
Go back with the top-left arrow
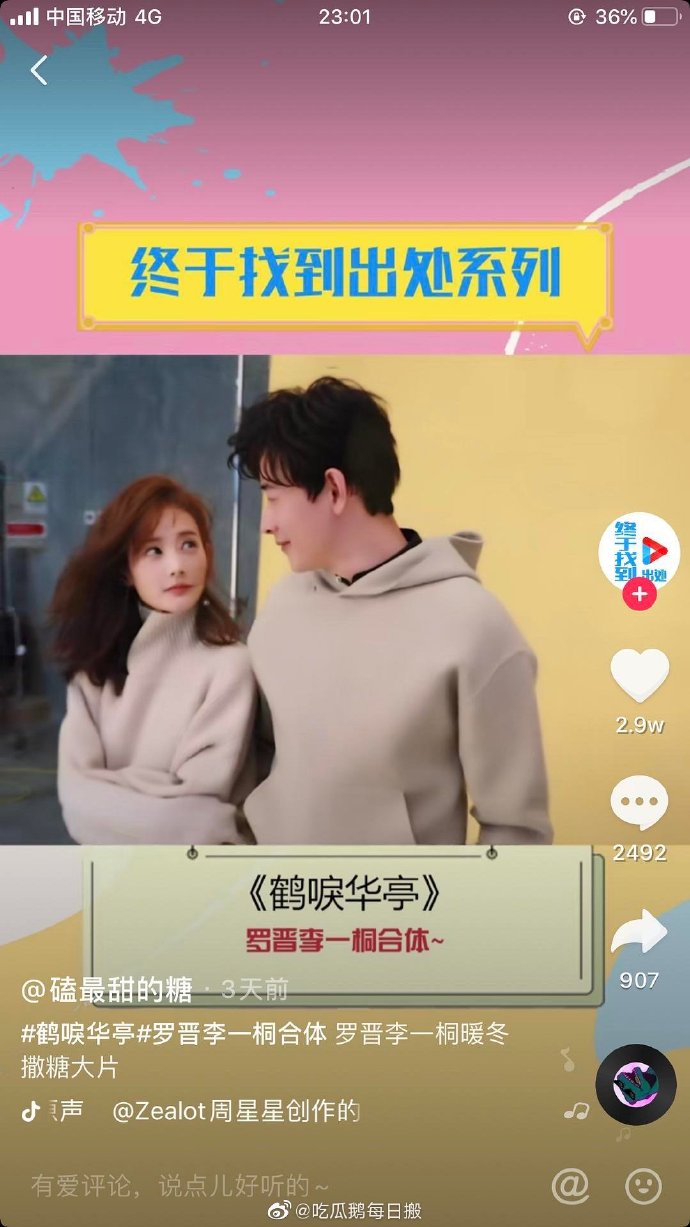39,71
